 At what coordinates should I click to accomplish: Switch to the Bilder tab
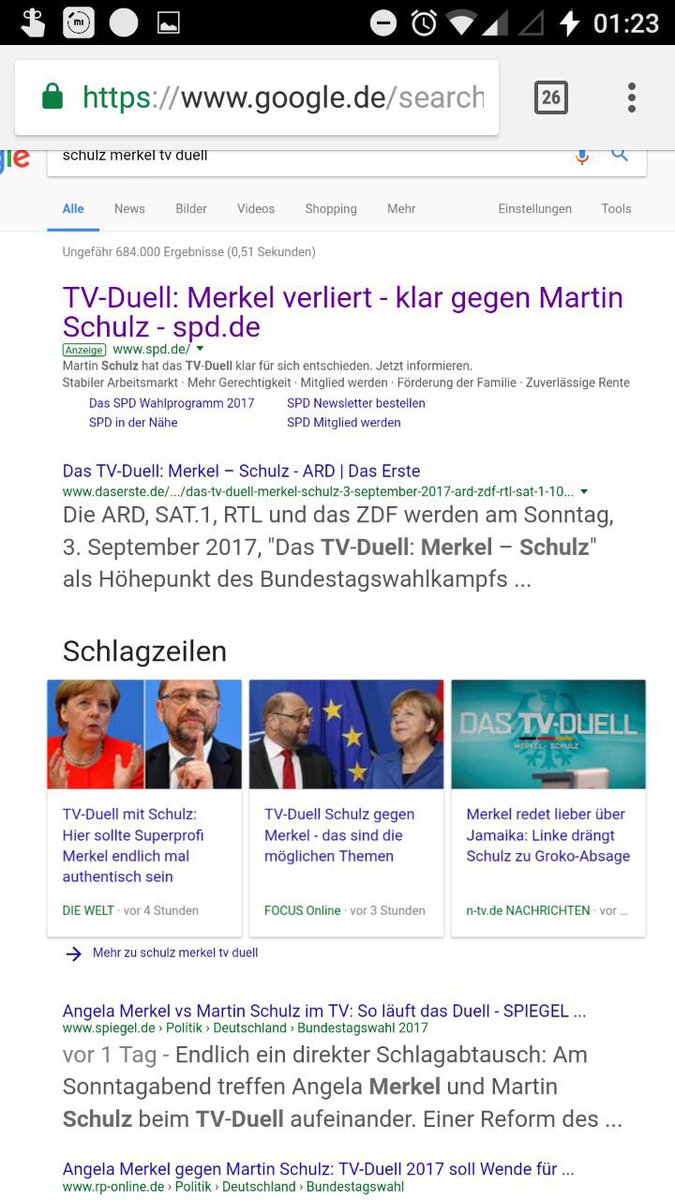(191, 209)
